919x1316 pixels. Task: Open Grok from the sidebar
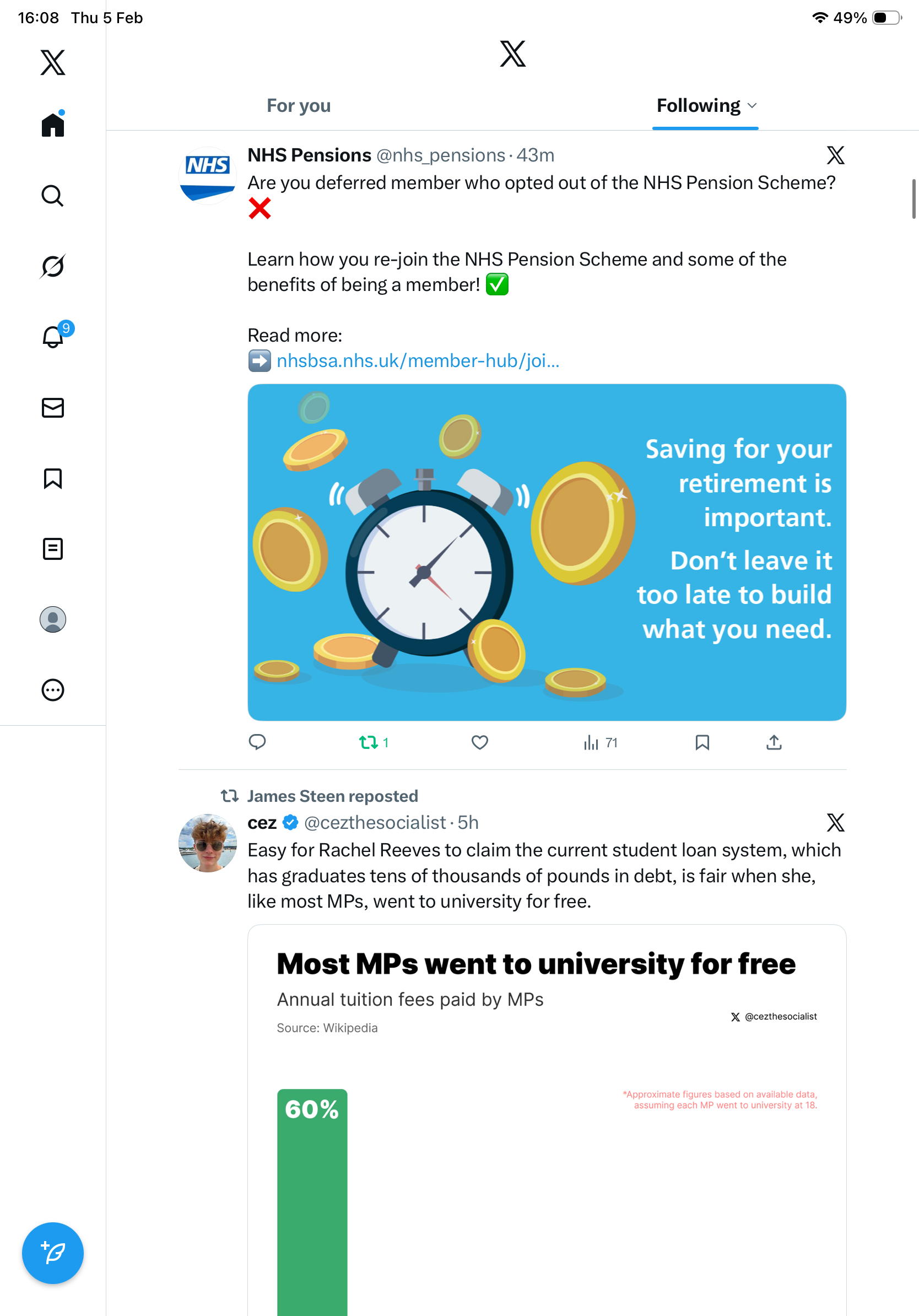point(53,266)
